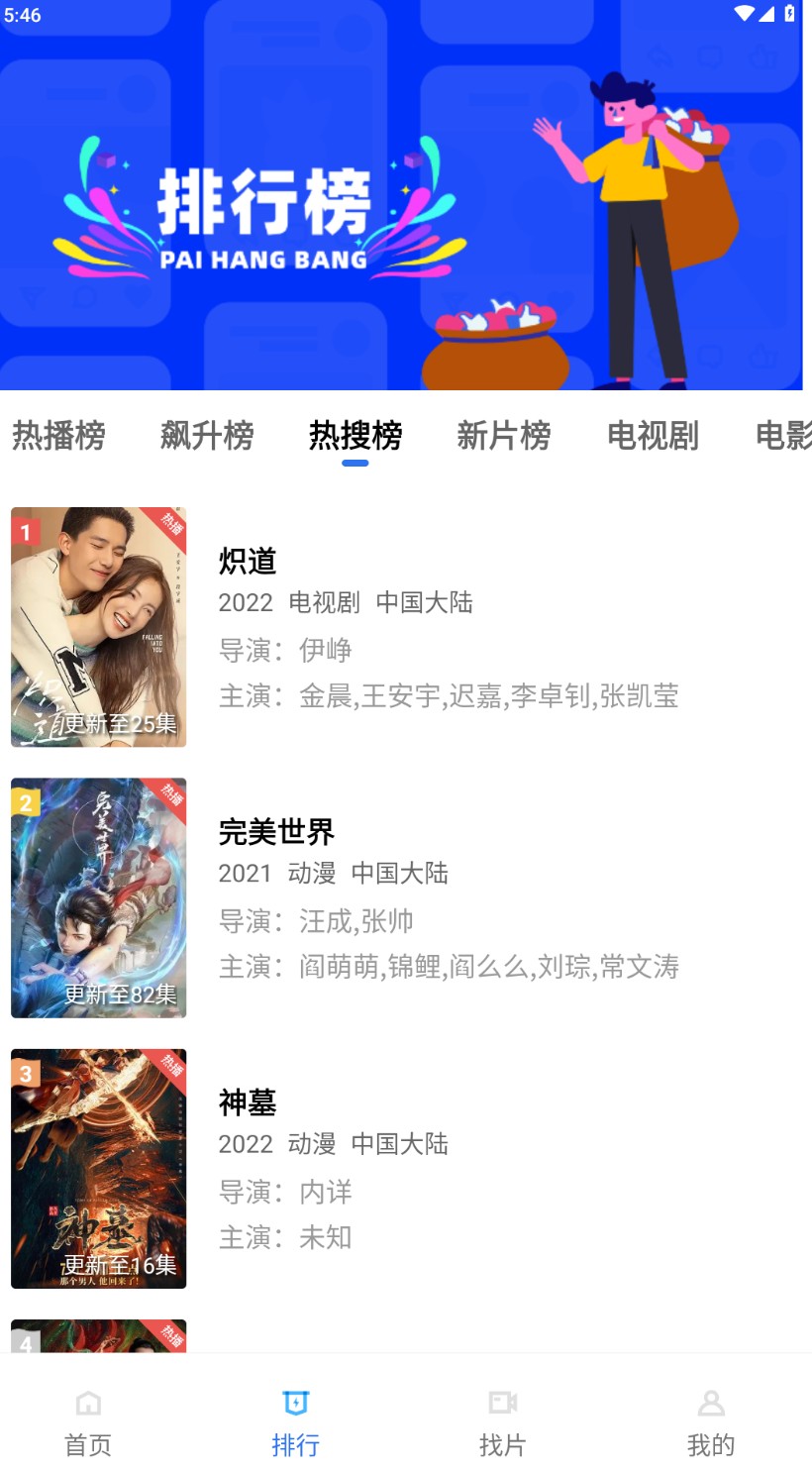Select the 飙升榜 ranking tab
This screenshot has height=1470, width=812.
207,436
